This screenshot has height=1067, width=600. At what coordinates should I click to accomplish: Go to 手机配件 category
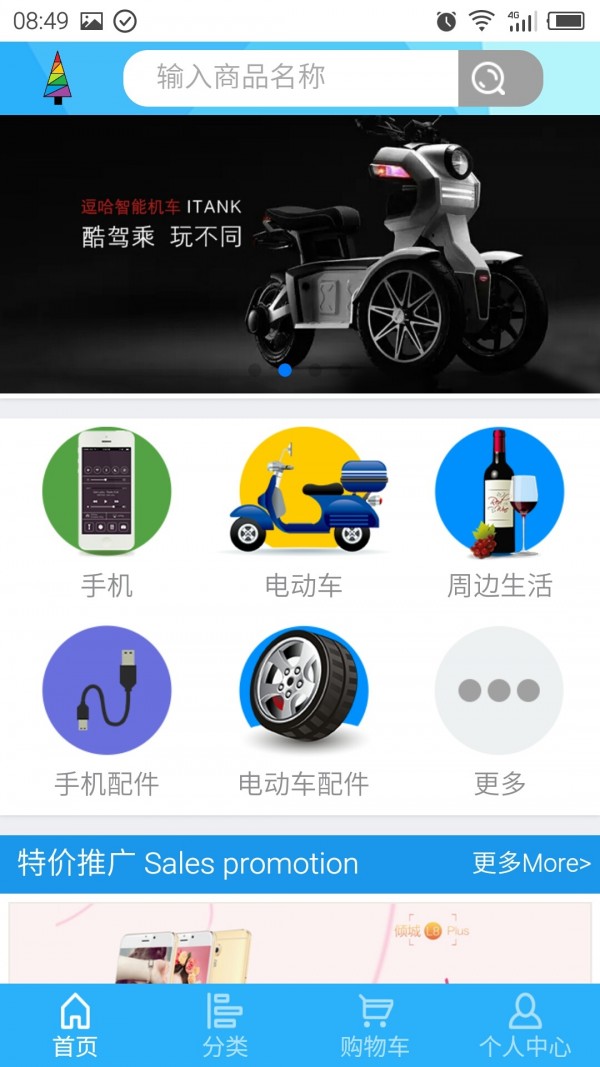(x=106, y=710)
